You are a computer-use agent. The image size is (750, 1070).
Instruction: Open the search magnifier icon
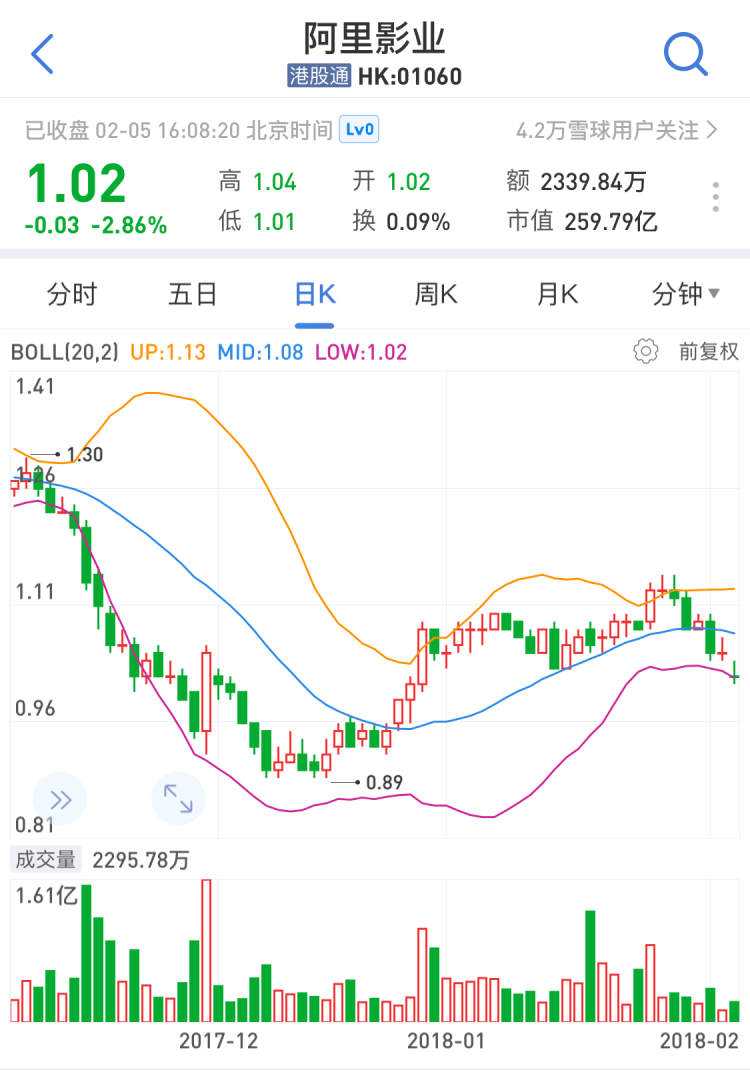[686, 54]
